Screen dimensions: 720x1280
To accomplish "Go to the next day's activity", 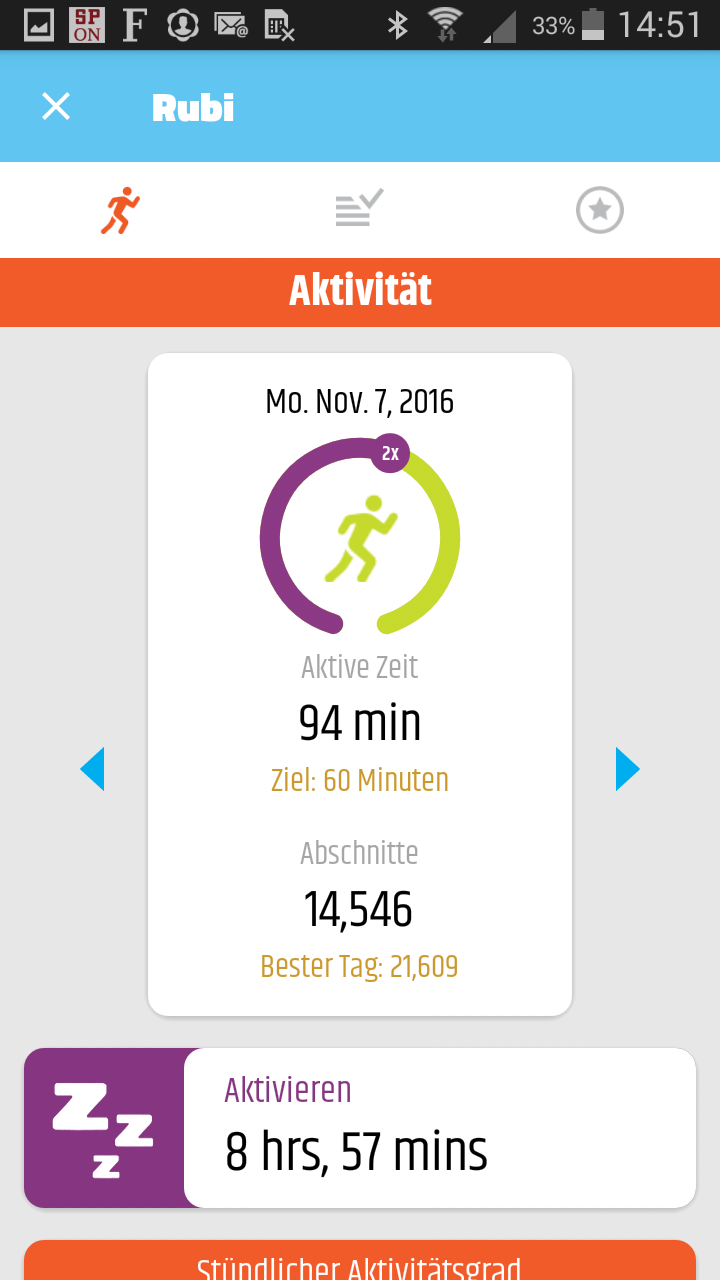I will 627,769.
